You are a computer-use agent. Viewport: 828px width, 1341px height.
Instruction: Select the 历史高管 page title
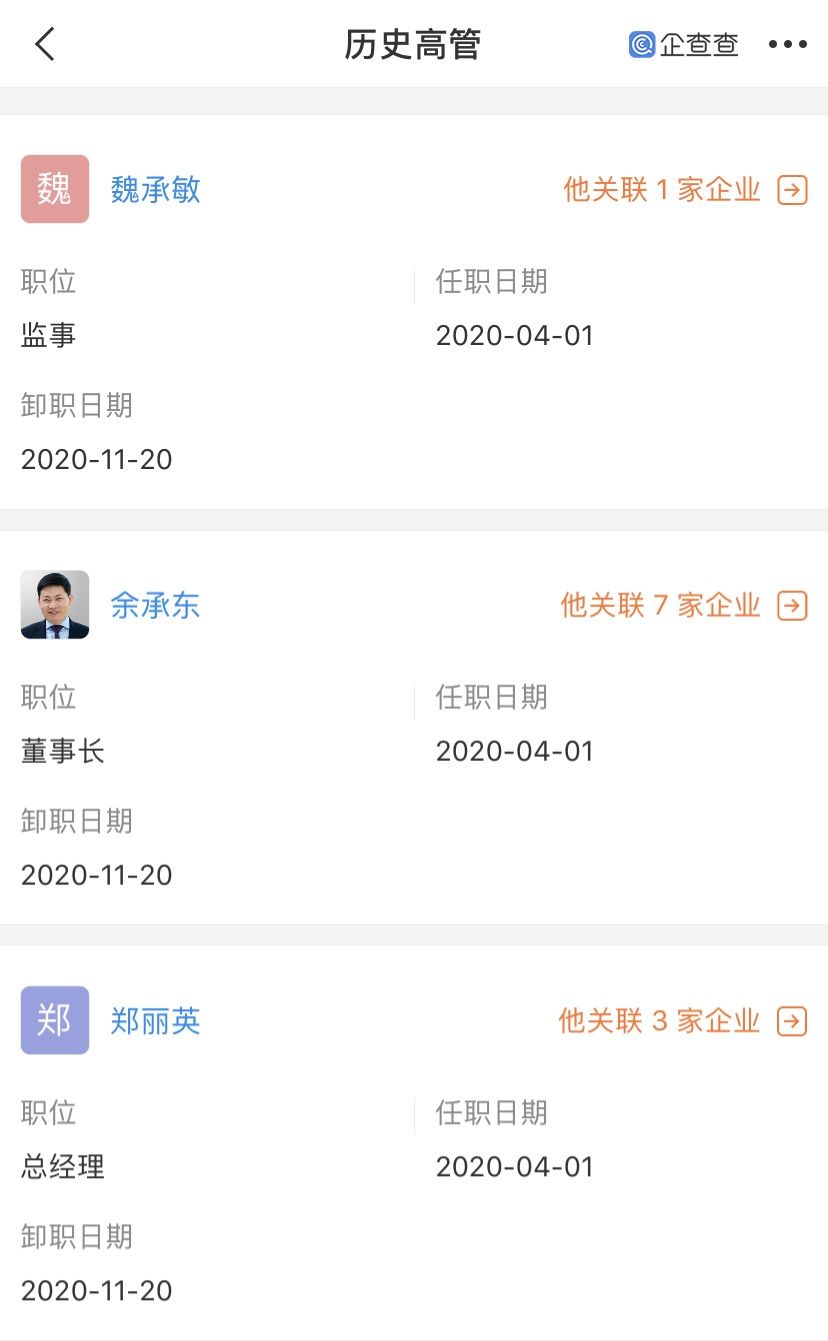[414, 44]
